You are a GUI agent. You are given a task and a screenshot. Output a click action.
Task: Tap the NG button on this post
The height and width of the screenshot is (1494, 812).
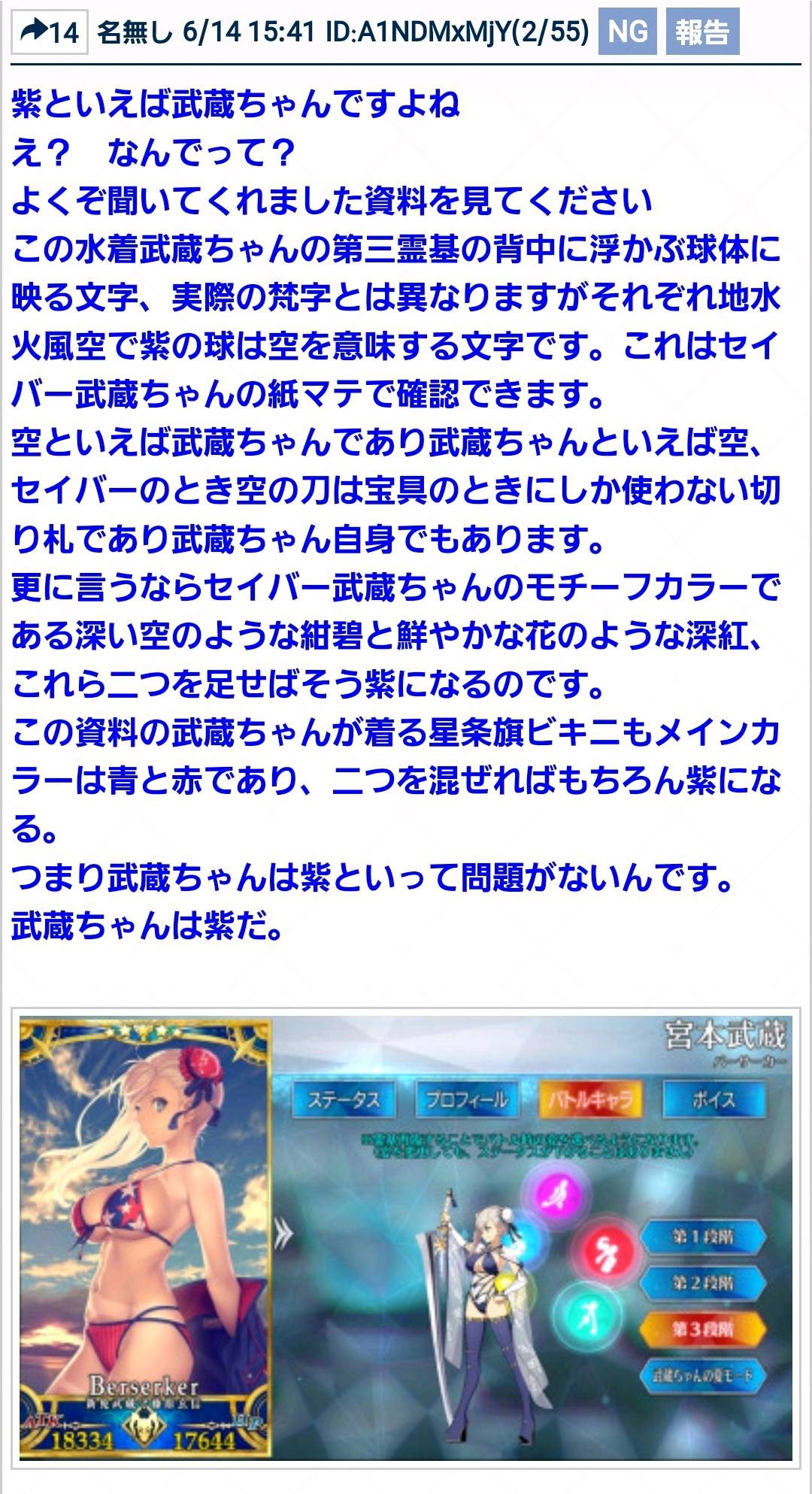point(627,32)
